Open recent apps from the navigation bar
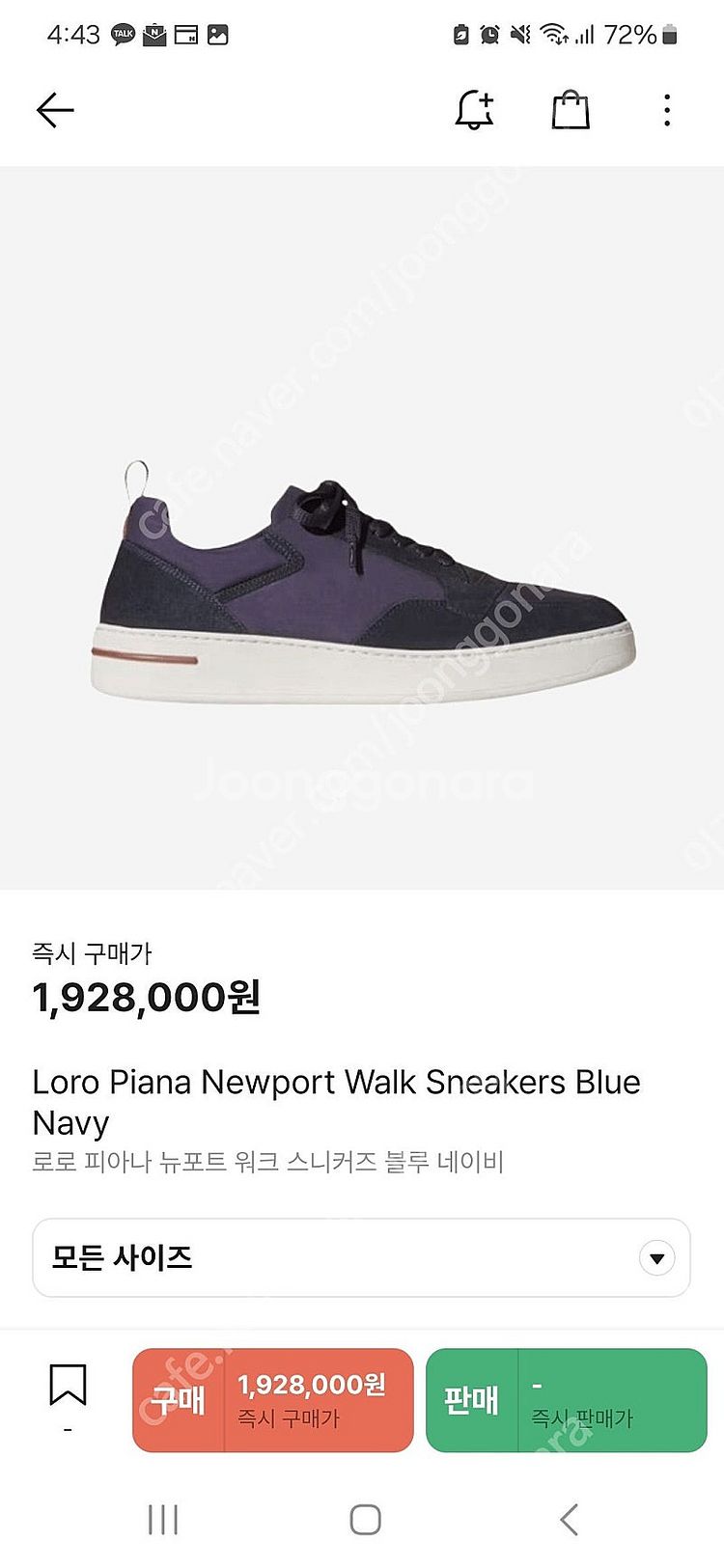Viewport: 724px width, 1568px height. tap(163, 1520)
